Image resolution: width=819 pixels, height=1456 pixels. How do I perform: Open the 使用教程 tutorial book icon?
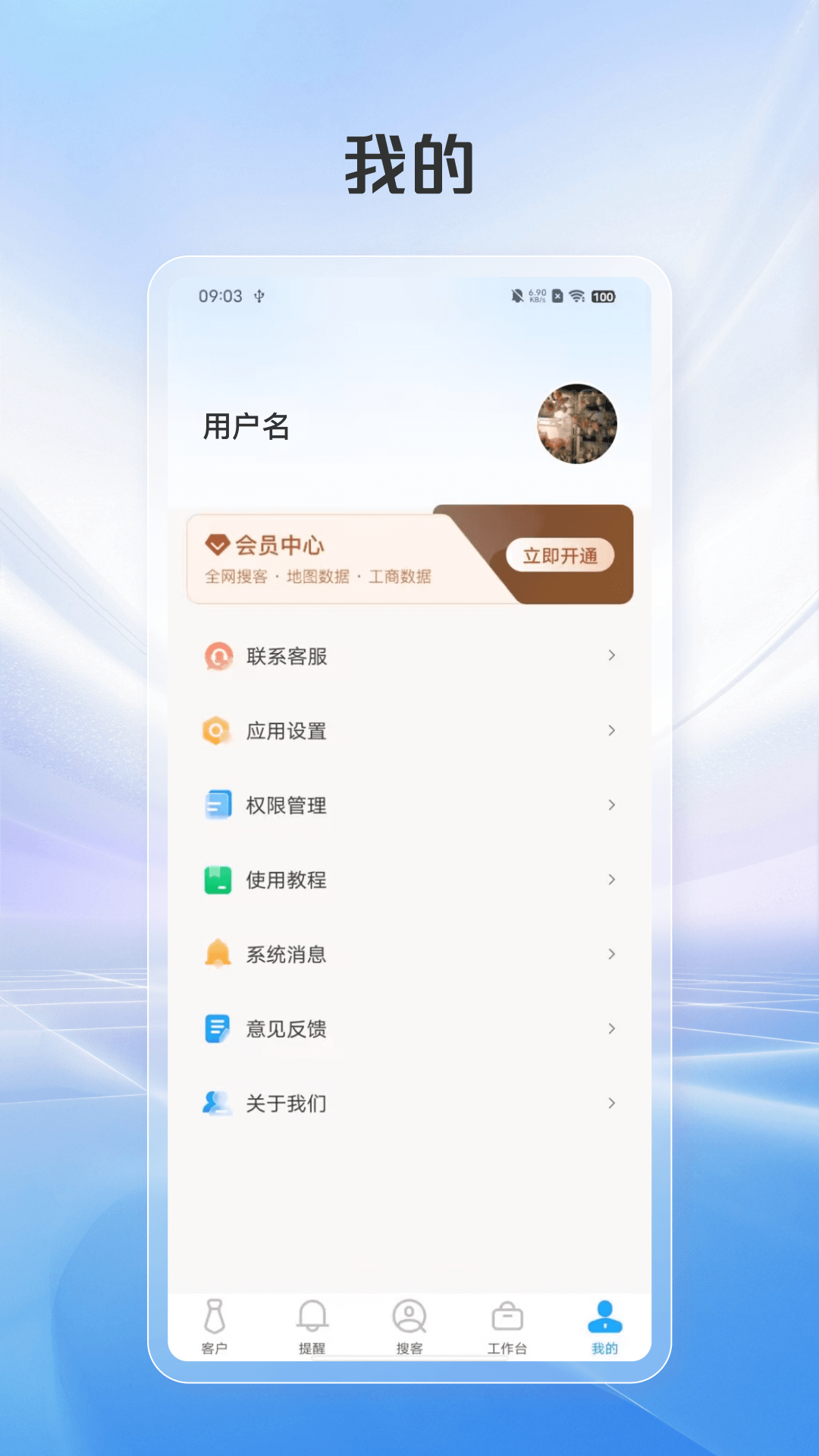pyautogui.click(x=217, y=880)
